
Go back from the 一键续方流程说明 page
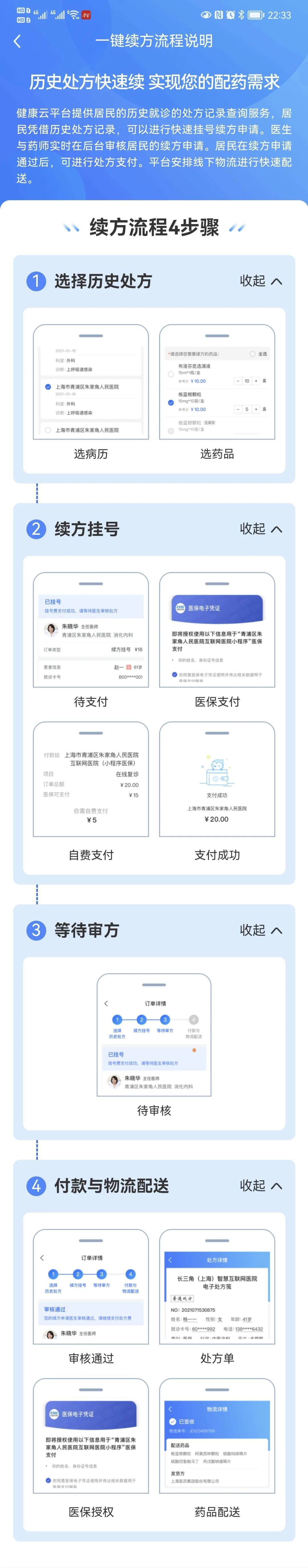coord(17,41)
